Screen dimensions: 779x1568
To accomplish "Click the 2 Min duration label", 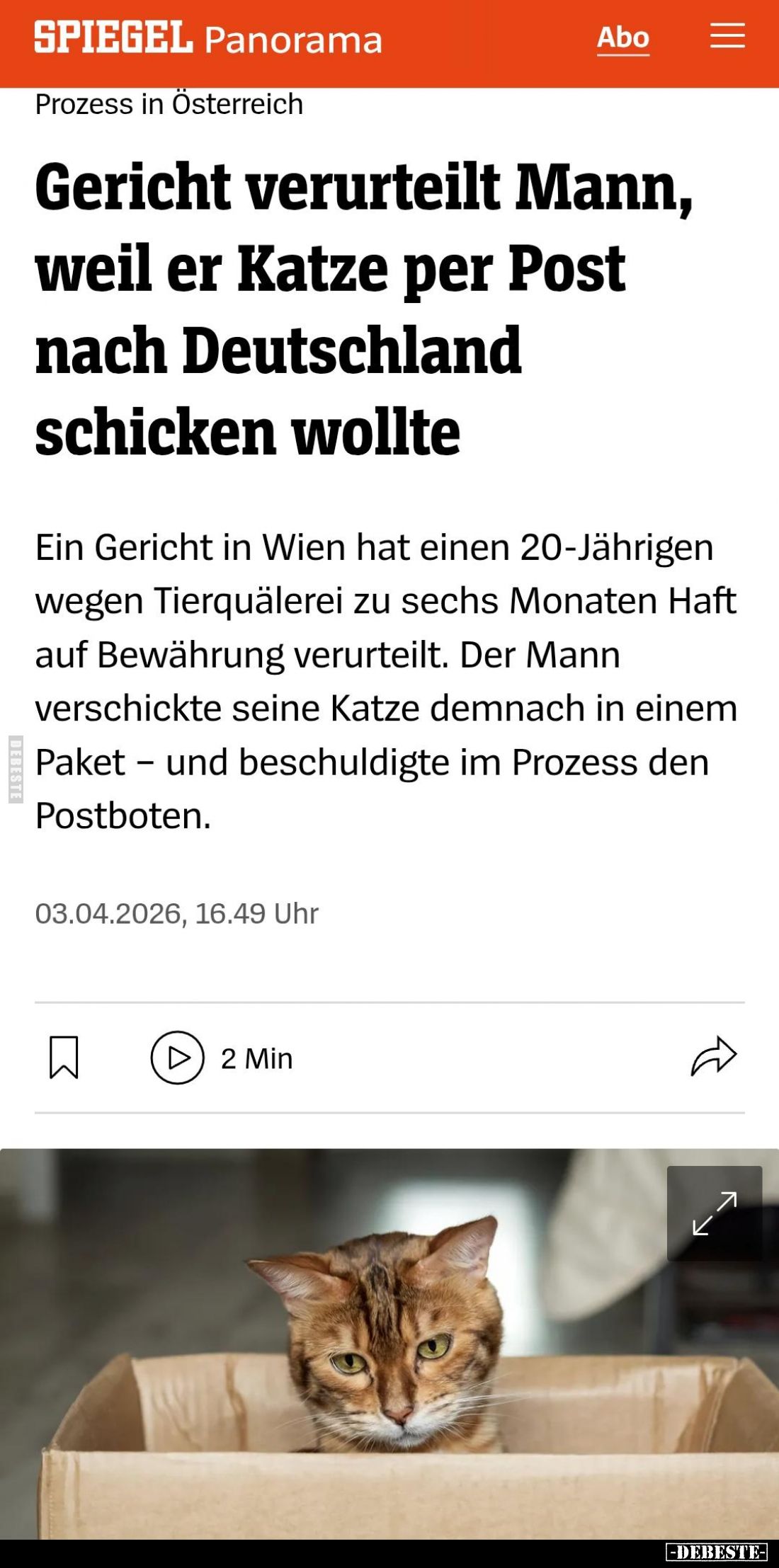I will point(256,1059).
